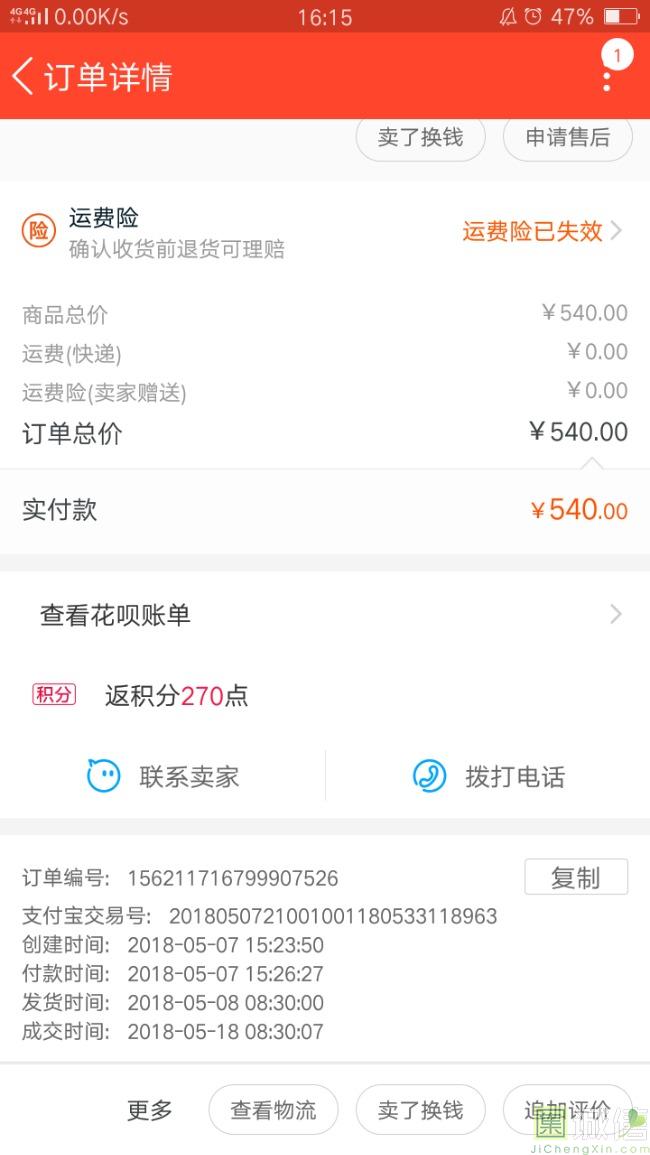The width and height of the screenshot is (650, 1155).
Task: Open 更多 options at bottom
Action: 150,1109
